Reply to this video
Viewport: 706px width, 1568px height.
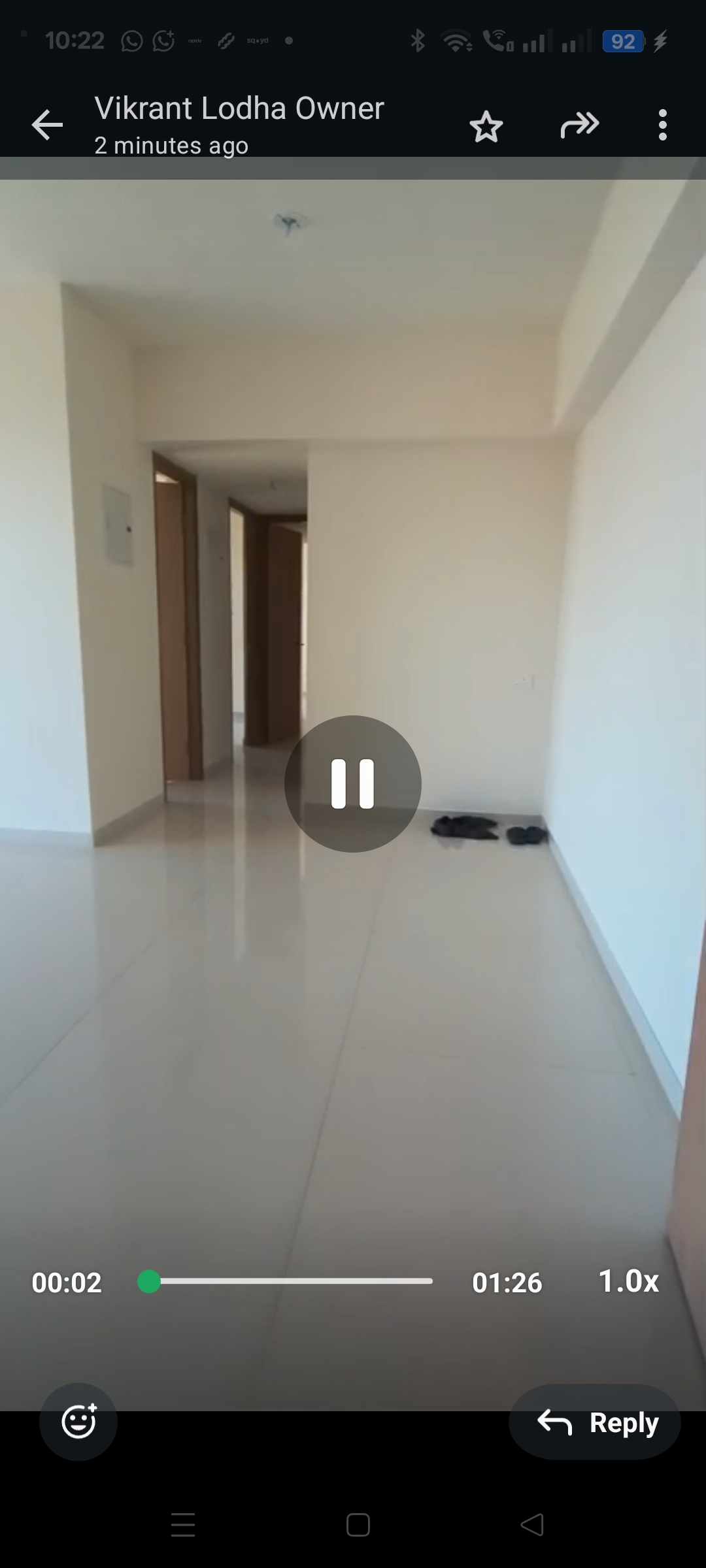[x=594, y=1422]
